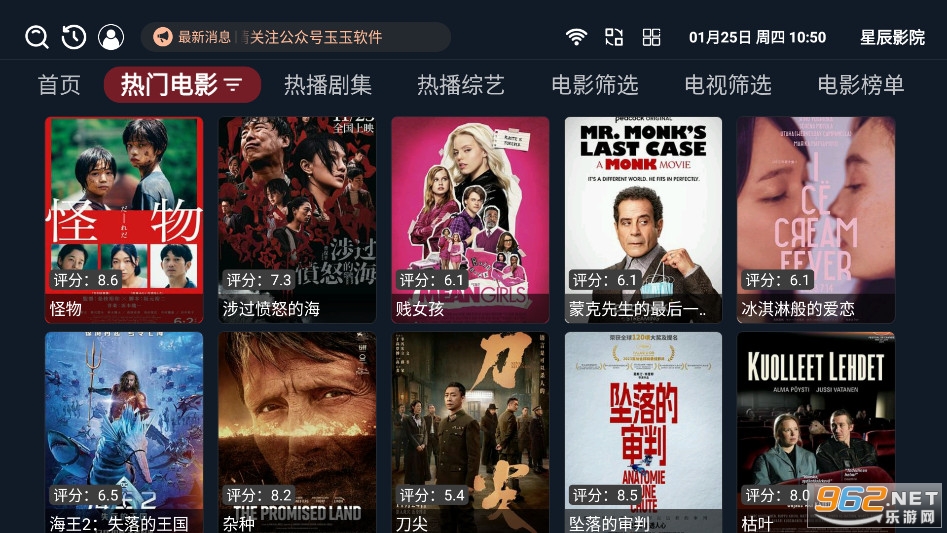The image size is (947, 533).
Task: Open the user profile icon
Action: pos(111,37)
